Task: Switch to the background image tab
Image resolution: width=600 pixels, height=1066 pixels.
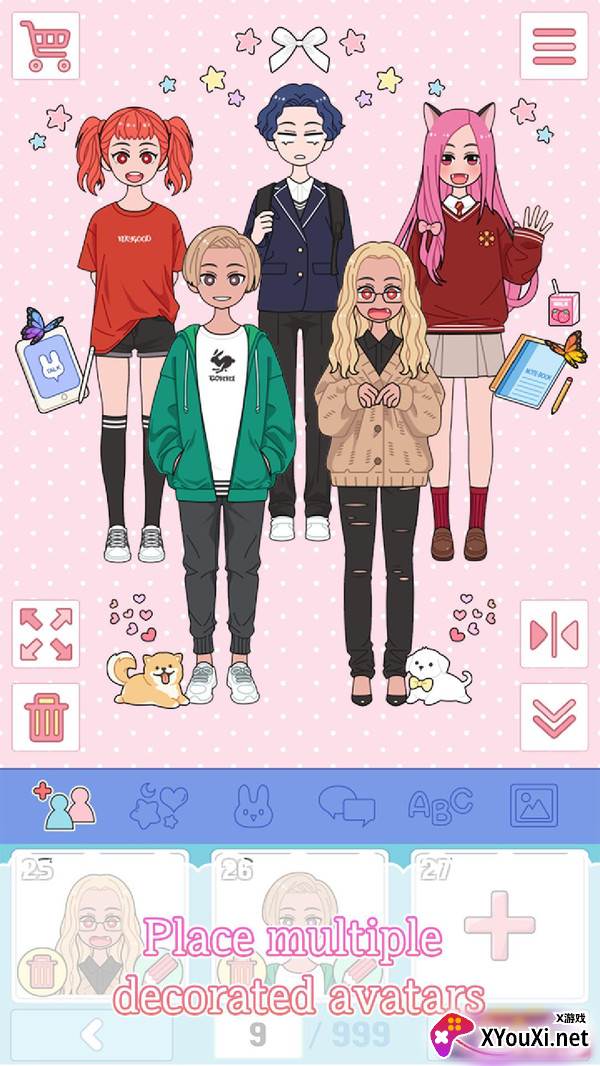Action: 534,805
